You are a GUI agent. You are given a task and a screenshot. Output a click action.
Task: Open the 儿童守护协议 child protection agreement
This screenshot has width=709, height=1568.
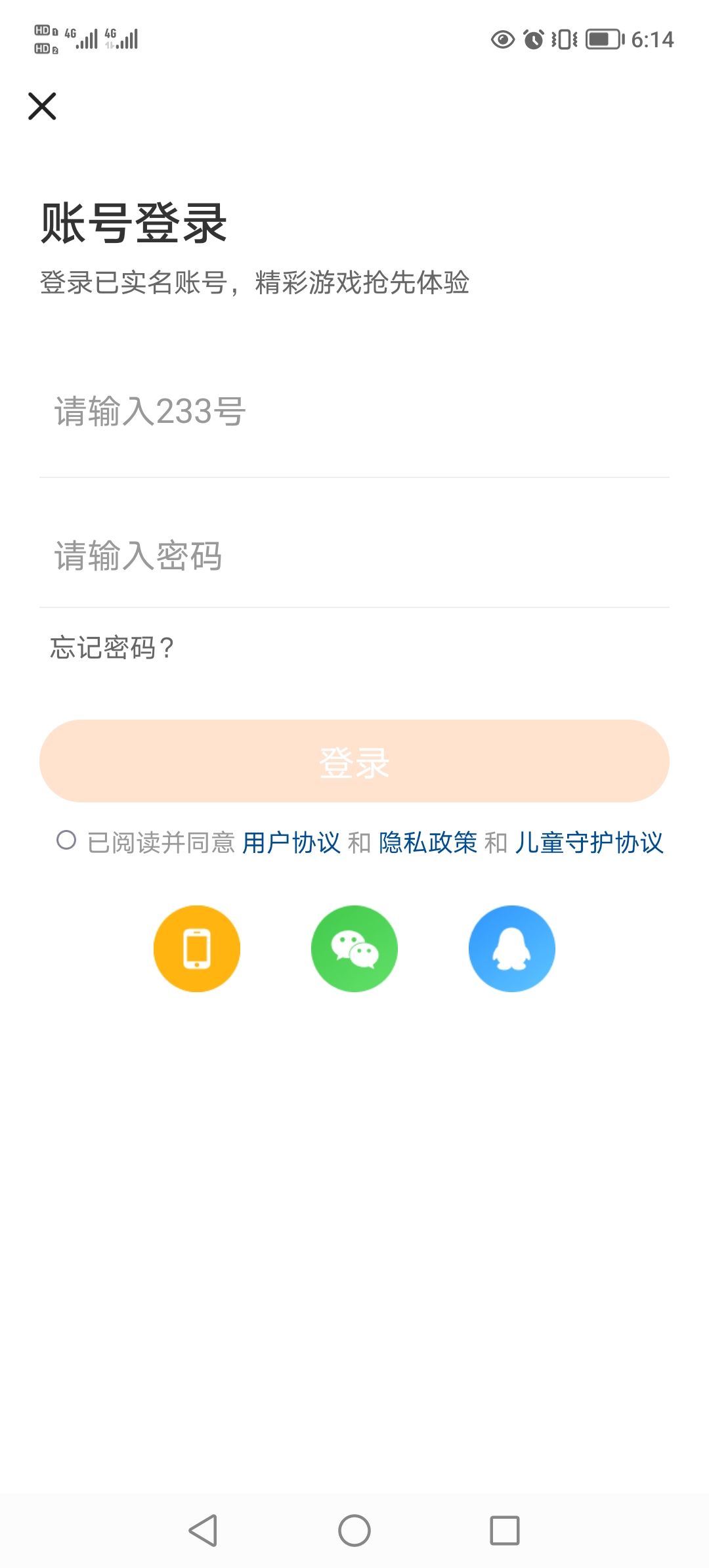(589, 842)
